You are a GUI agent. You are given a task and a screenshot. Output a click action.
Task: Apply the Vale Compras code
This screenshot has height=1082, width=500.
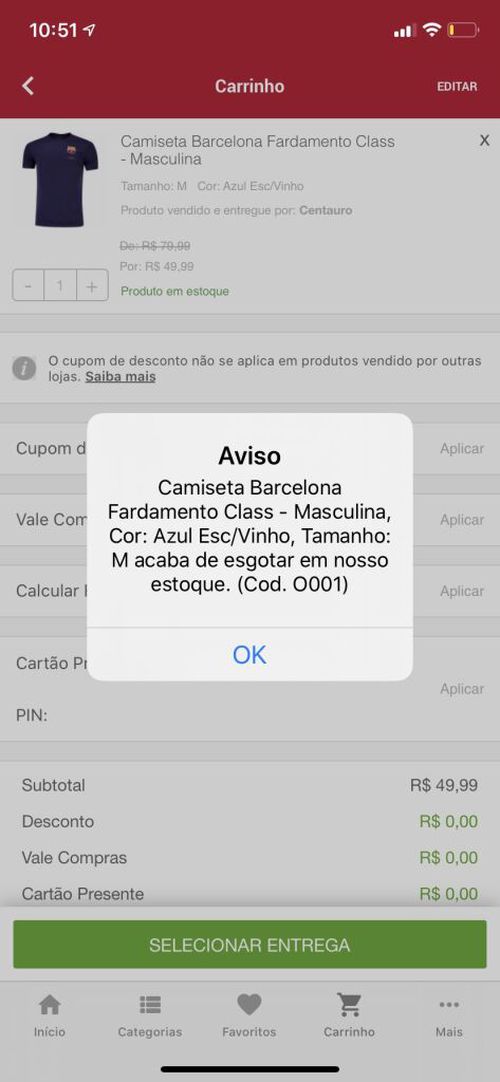461,520
